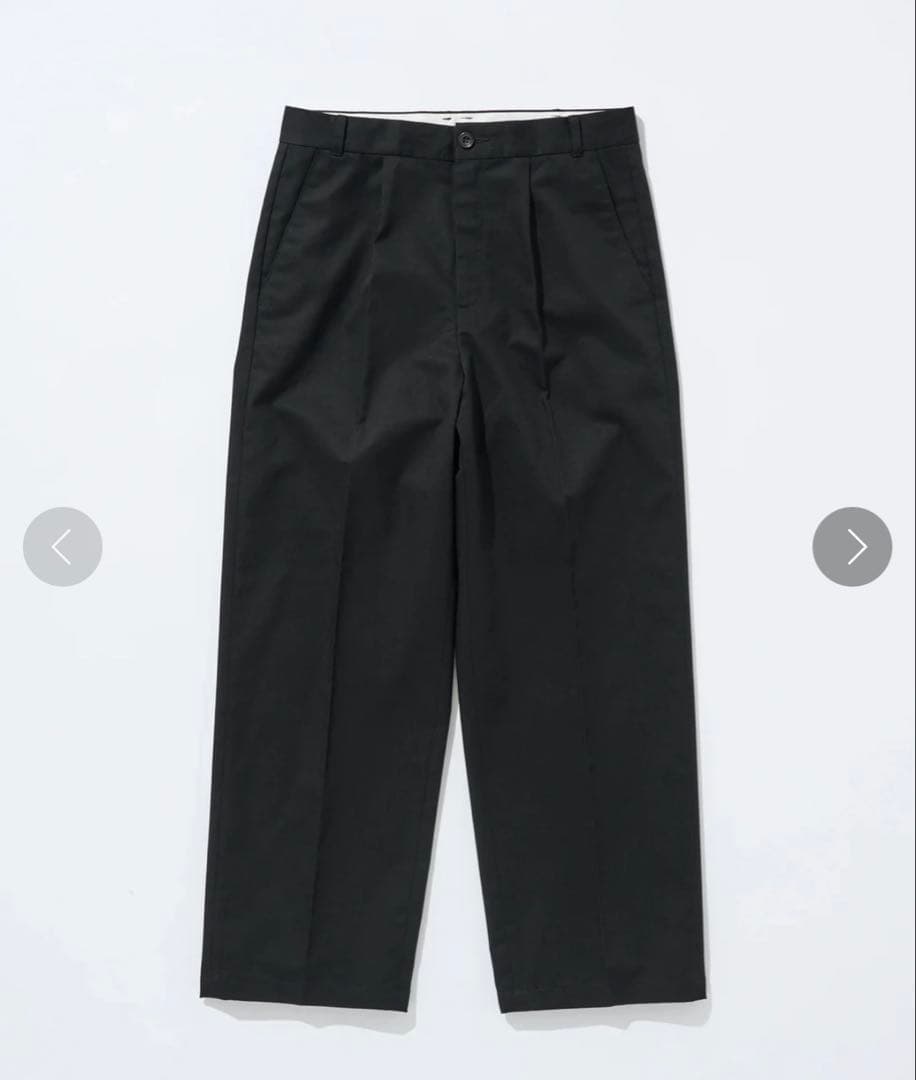
Task: Go to the next product image
Action: [852, 546]
